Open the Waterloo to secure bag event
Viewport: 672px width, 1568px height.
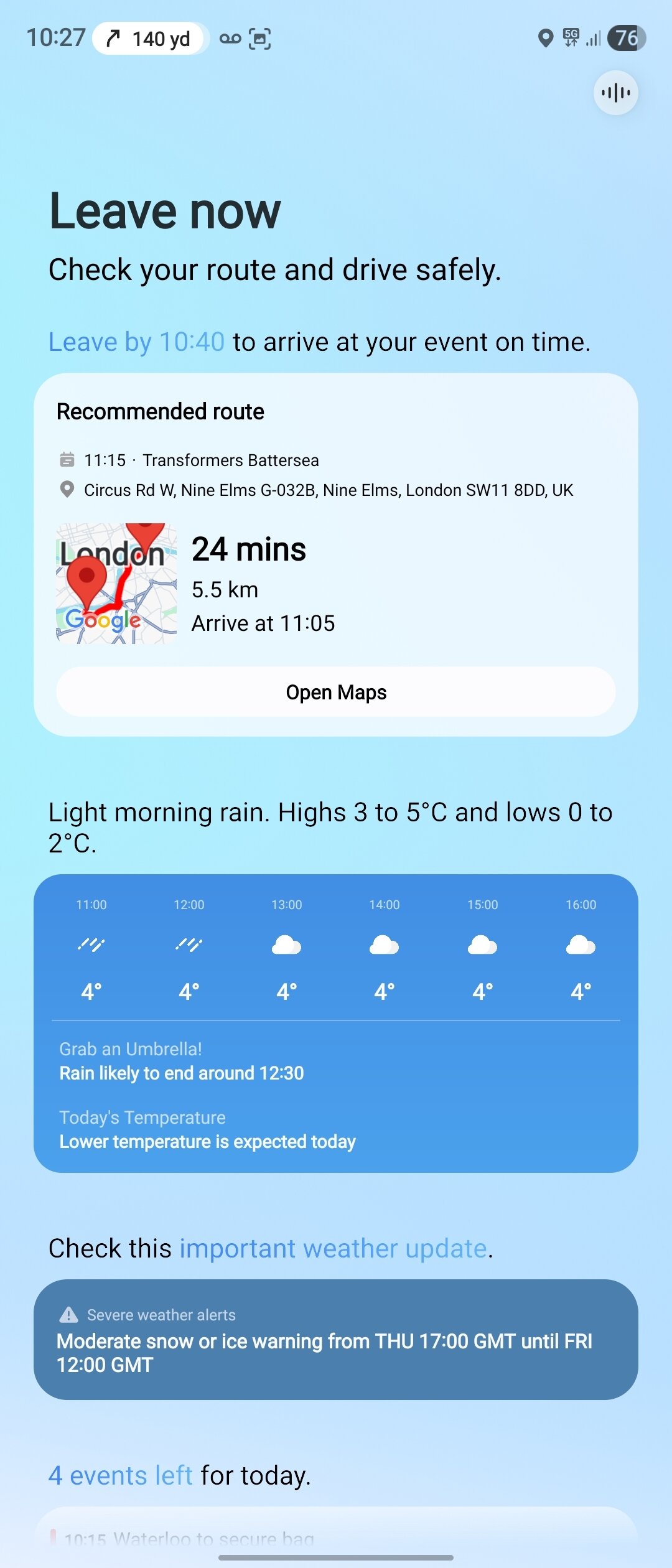click(189, 1538)
